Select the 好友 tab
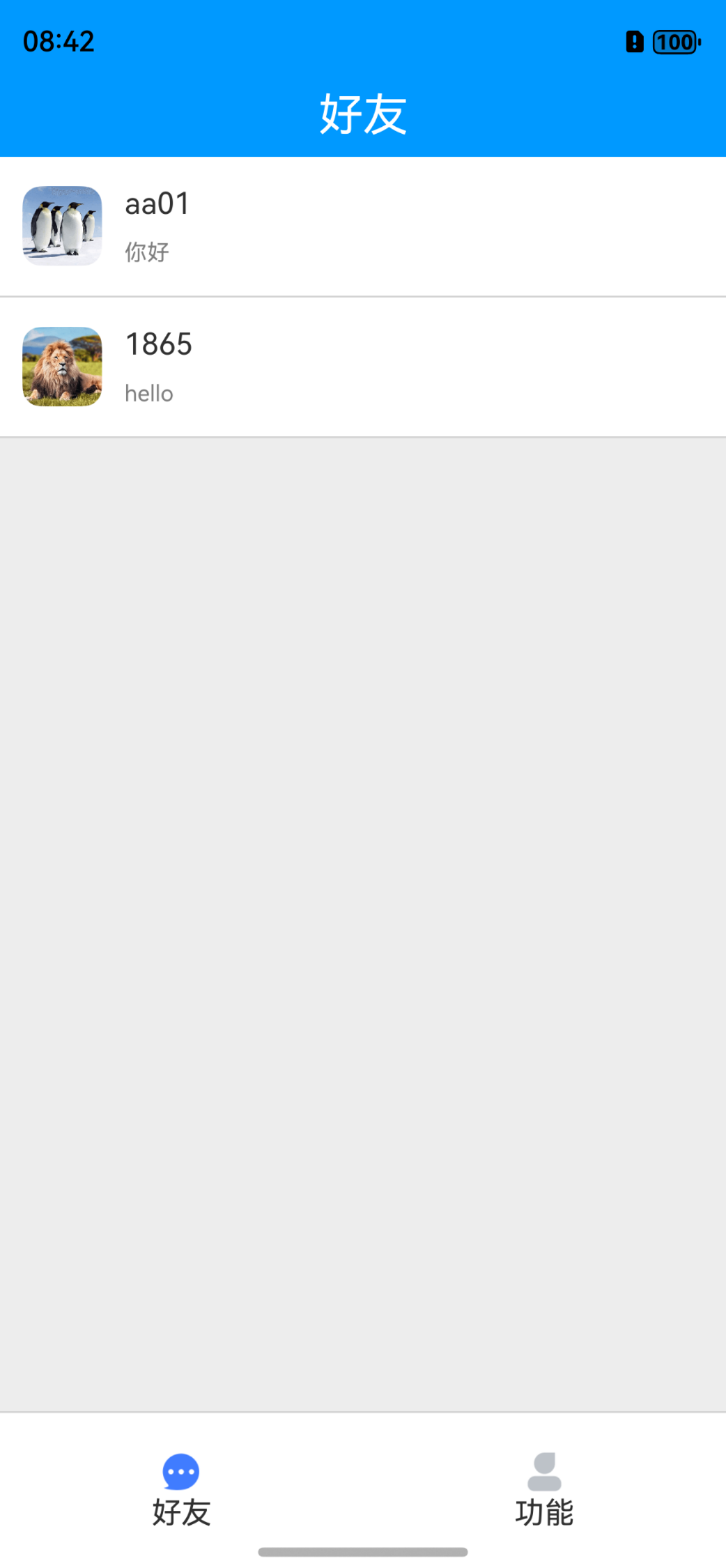This screenshot has width=726, height=1568. (x=181, y=1490)
